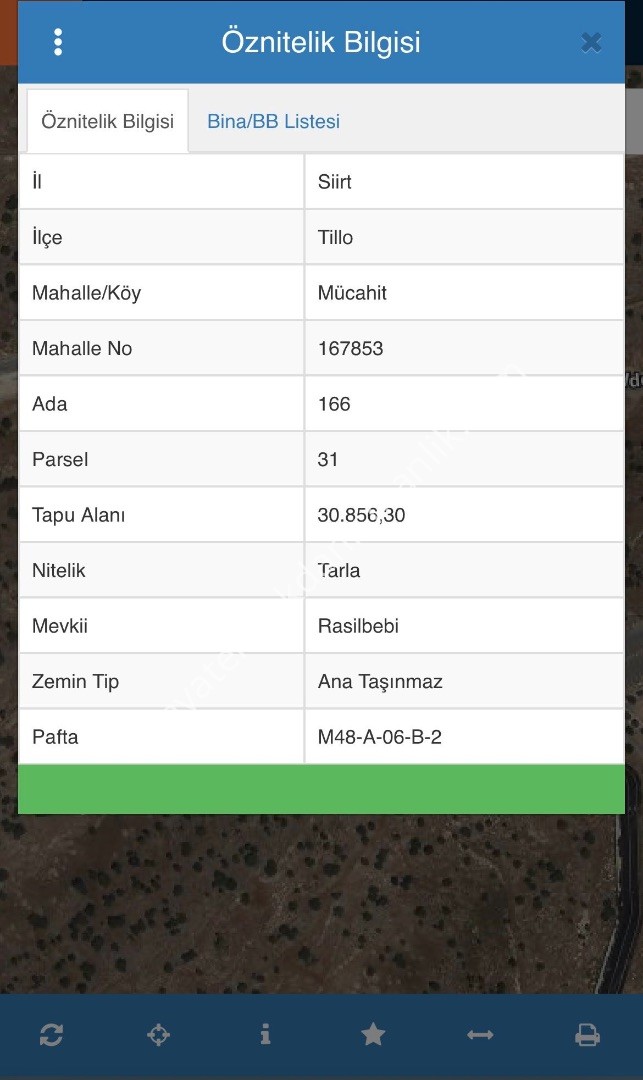Open the info icon in the bottom toolbar
This screenshot has height=1080, width=643.
click(x=265, y=1034)
